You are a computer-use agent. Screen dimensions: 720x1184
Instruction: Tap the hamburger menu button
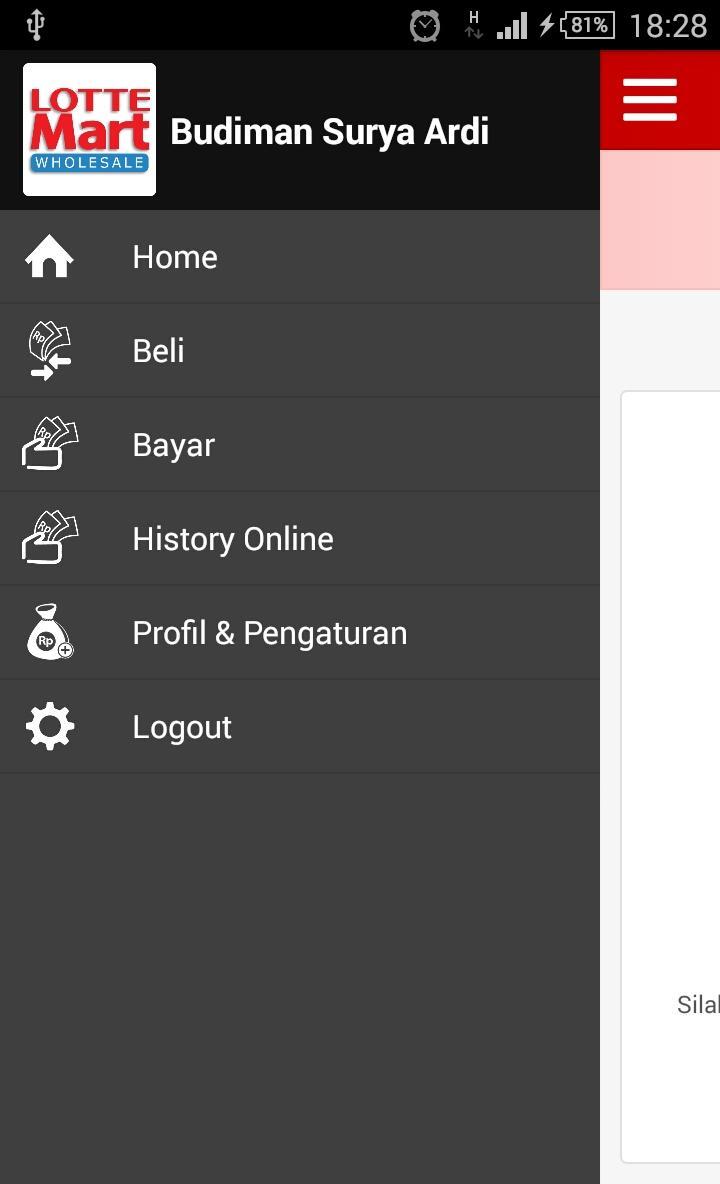pyautogui.click(x=650, y=100)
